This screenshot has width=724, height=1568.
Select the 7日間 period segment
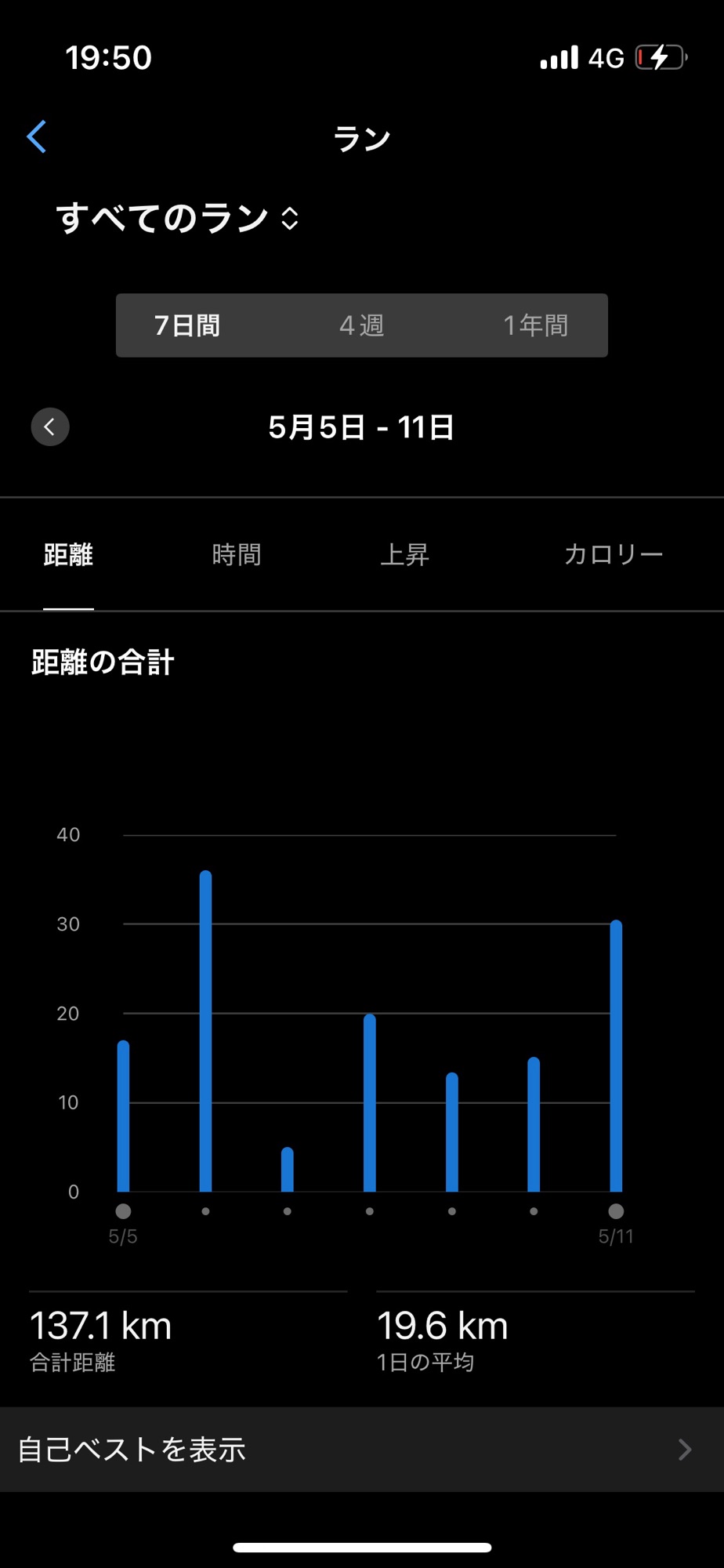[187, 325]
